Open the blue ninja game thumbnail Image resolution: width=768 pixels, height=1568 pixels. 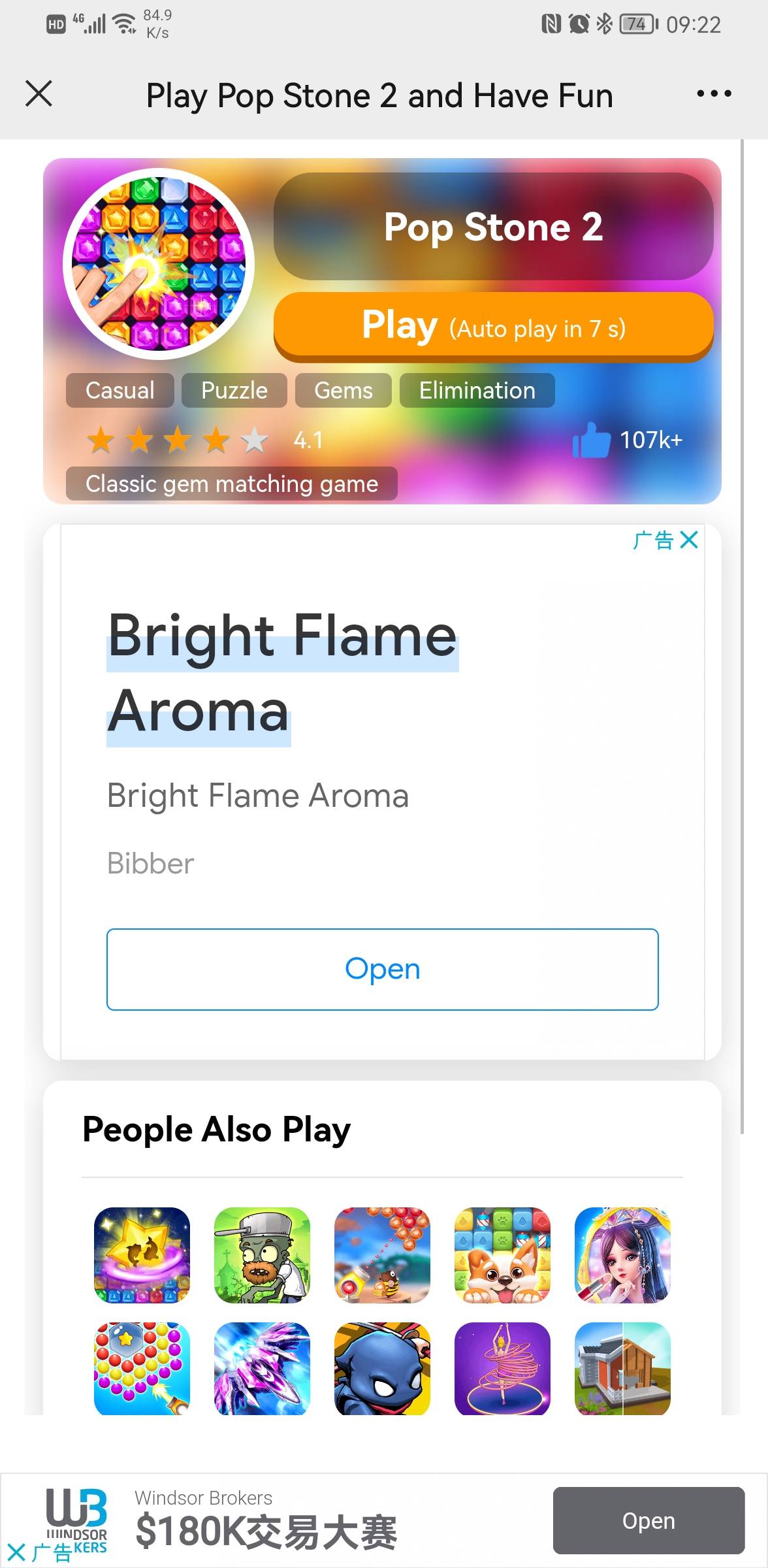(383, 1369)
